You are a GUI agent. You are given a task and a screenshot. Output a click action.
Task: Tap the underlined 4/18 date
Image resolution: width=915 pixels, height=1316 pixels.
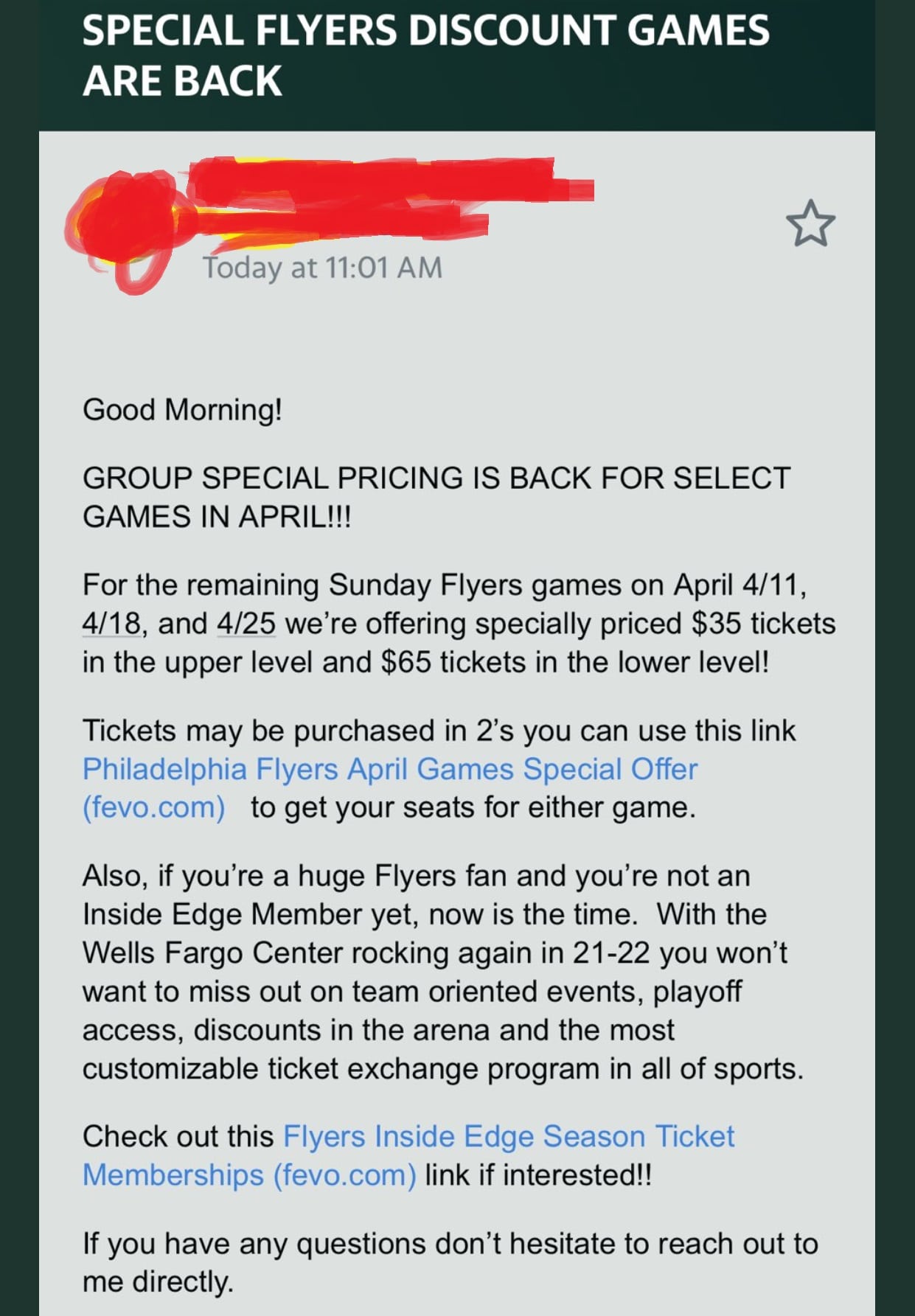tap(111, 624)
